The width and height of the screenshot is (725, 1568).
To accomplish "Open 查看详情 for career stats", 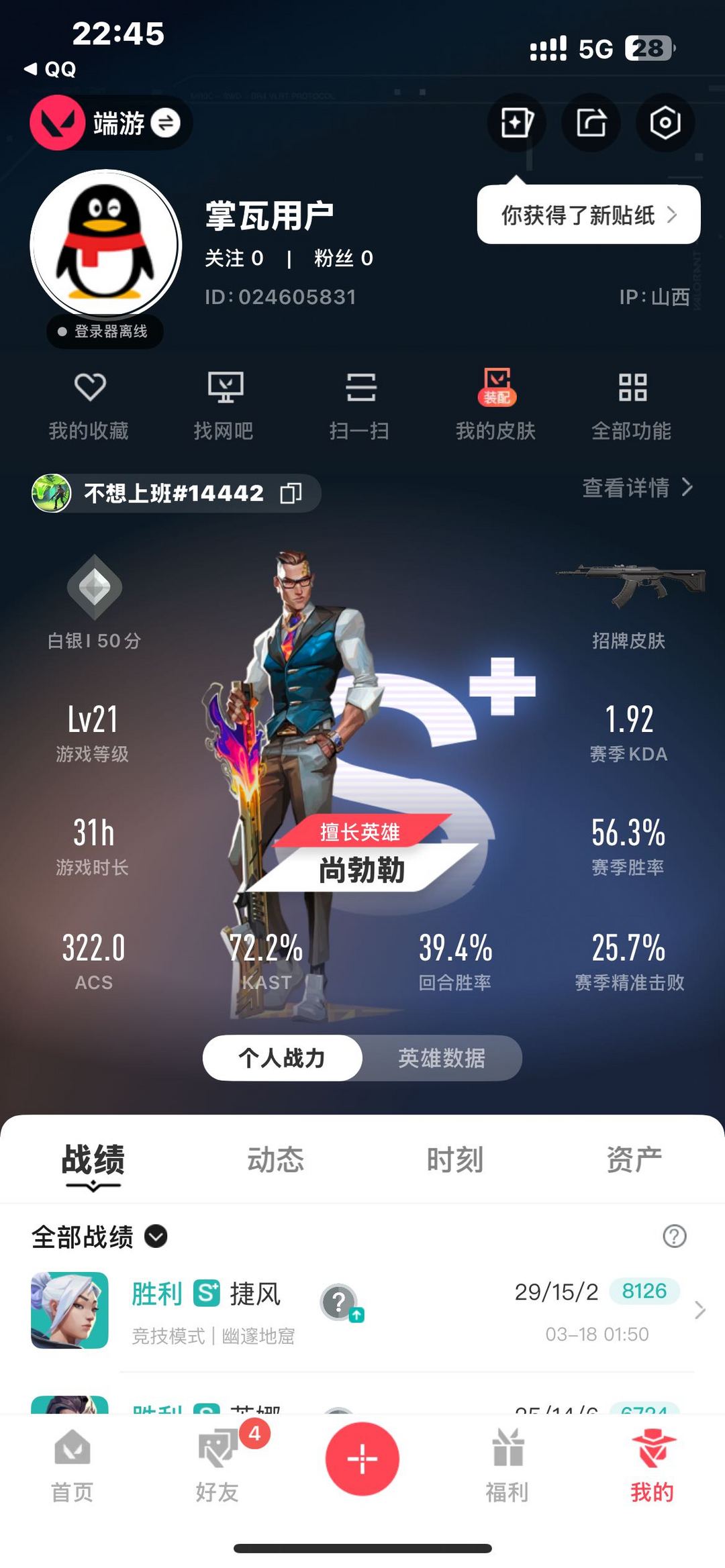I will (636, 488).
